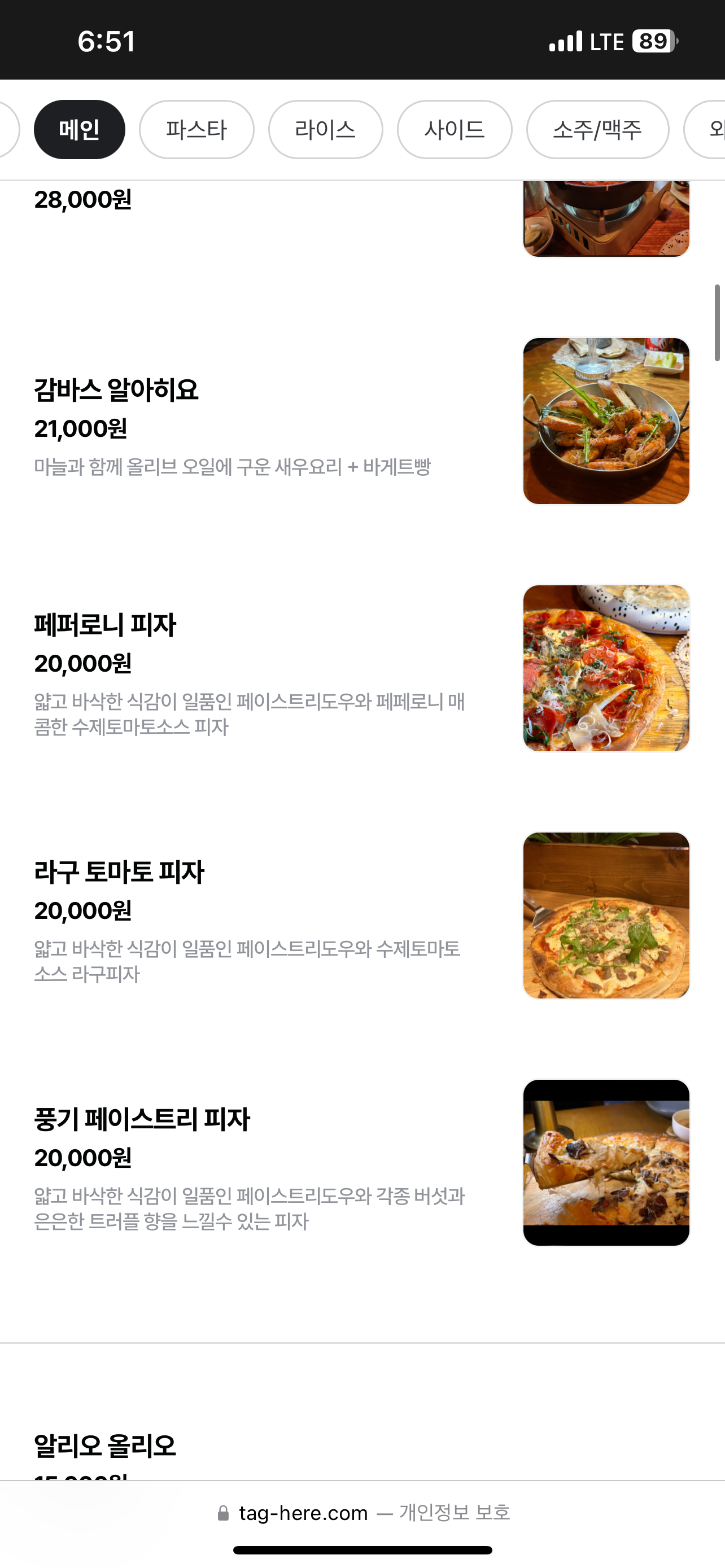The height and width of the screenshot is (1568, 725).
Task: Tap the tag-here.com address bar
Action: (363, 1513)
